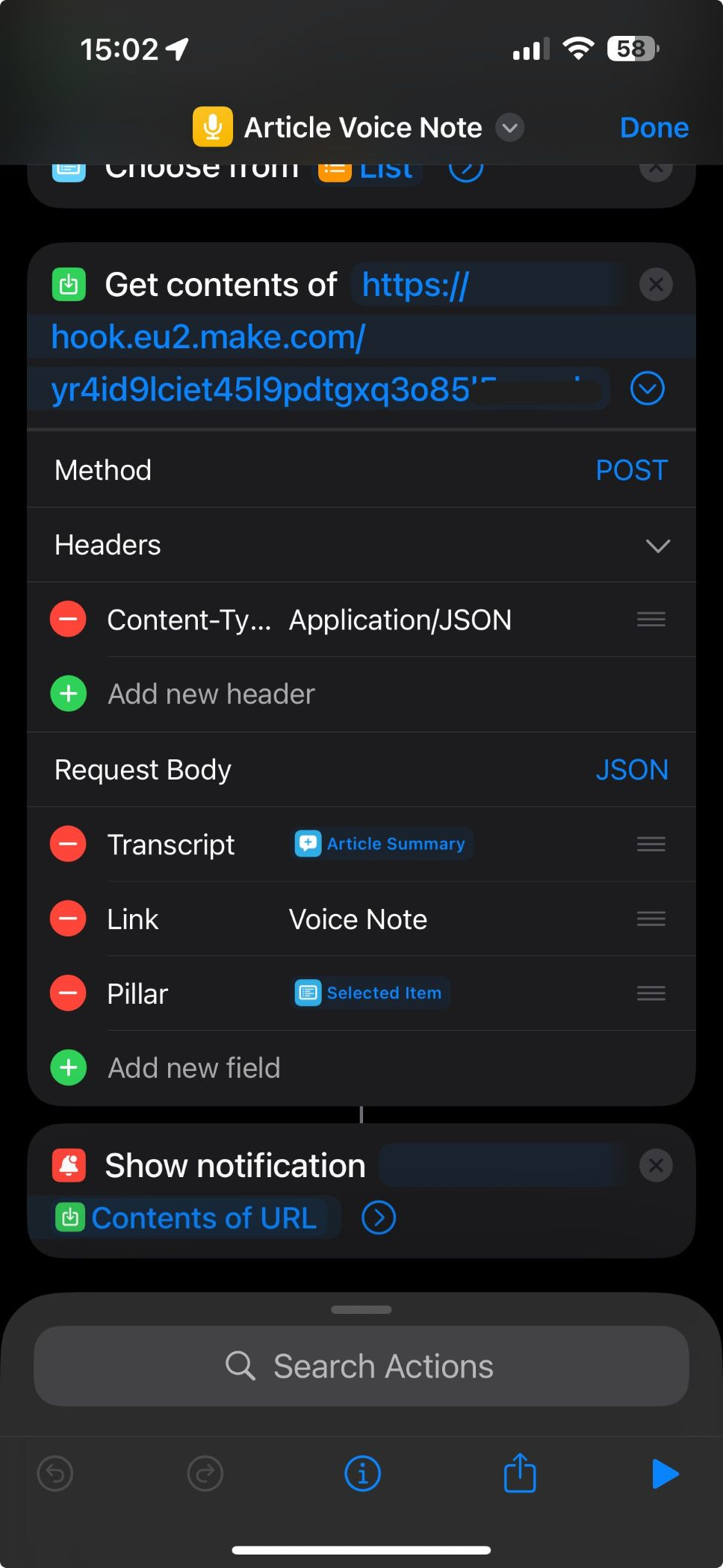Delete the Content-Type header row
The height and width of the screenshot is (1568, 723).
(68, 620)
